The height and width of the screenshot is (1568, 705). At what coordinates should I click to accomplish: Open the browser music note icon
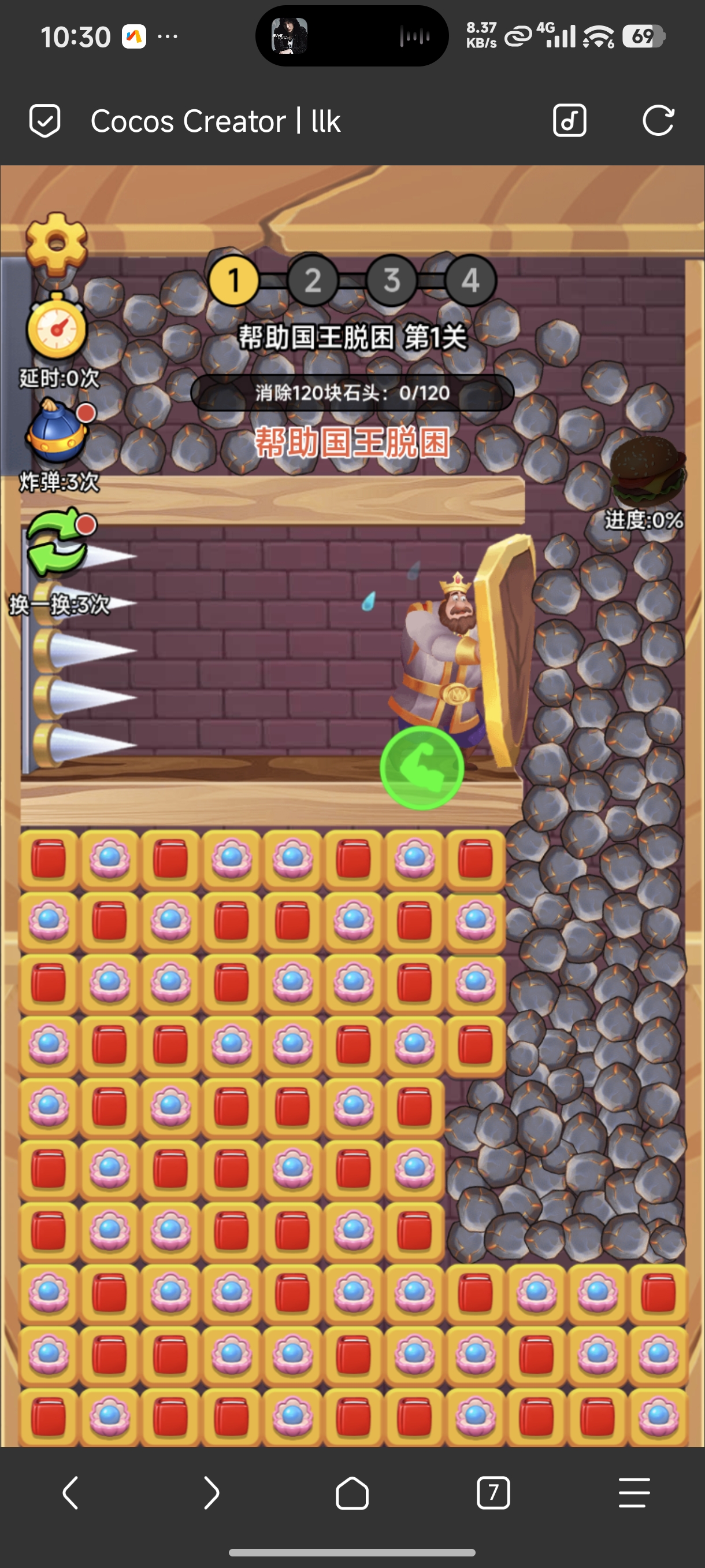[x=569, y=120]
